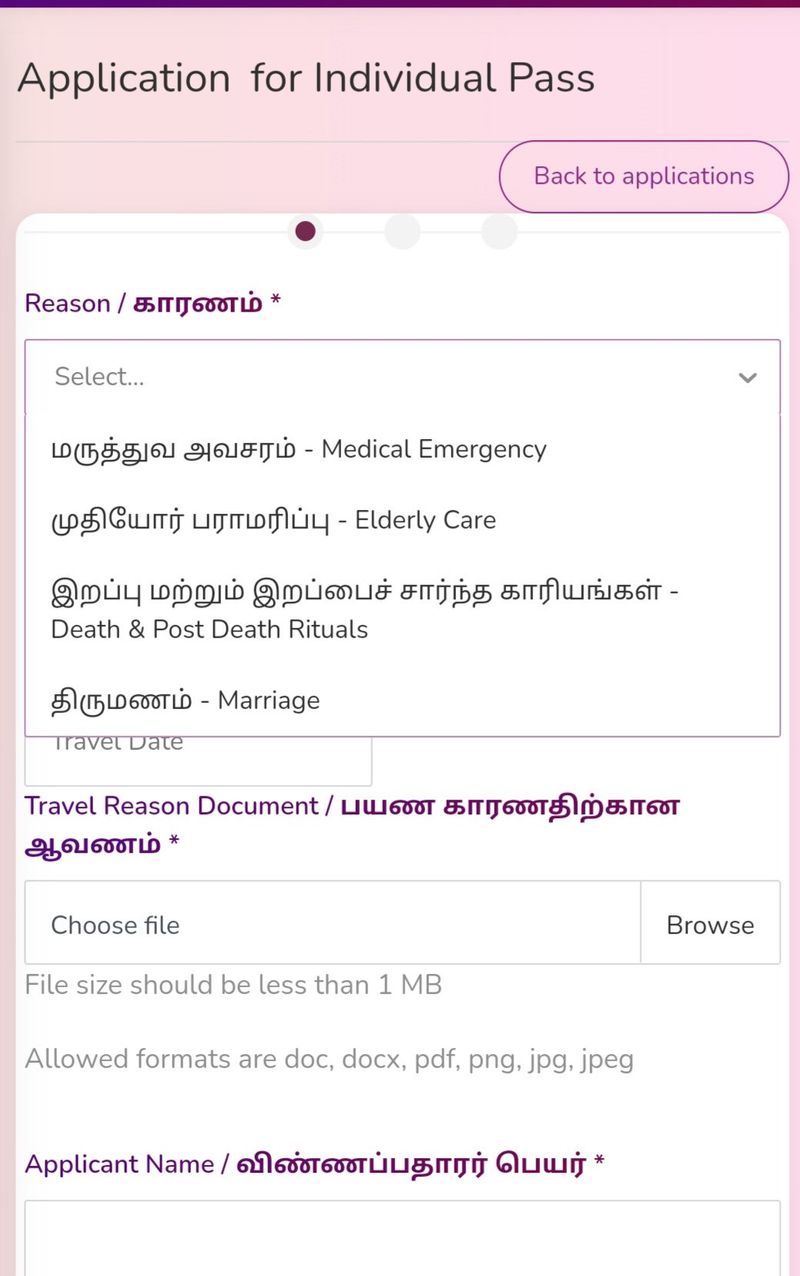Open the Choose file field
This screenshot has height=1276, width=800.
click(332, 924)
